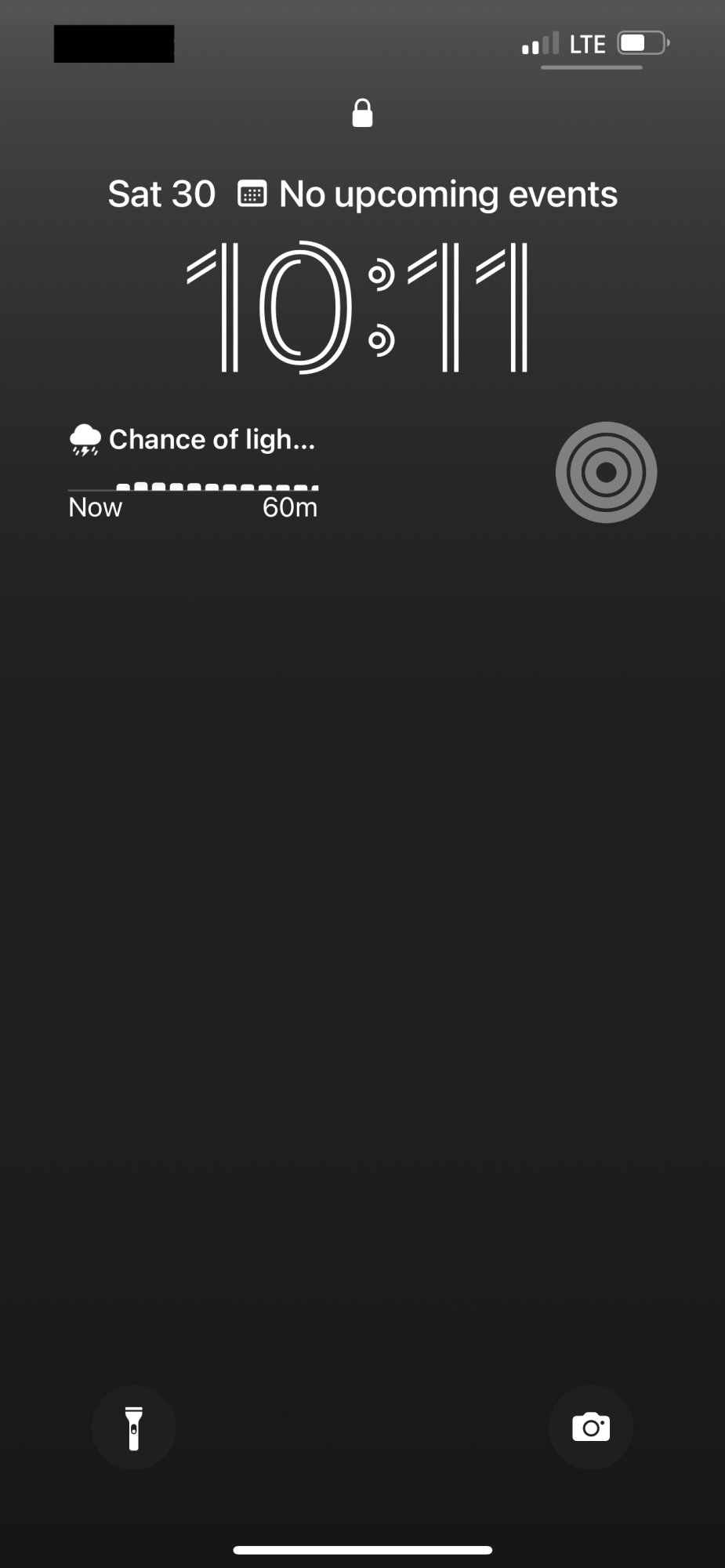Open the camera from lock screen
The height and width of the screenshot is (1568, 725).
pyautogui.click(x=591, y=1428)
